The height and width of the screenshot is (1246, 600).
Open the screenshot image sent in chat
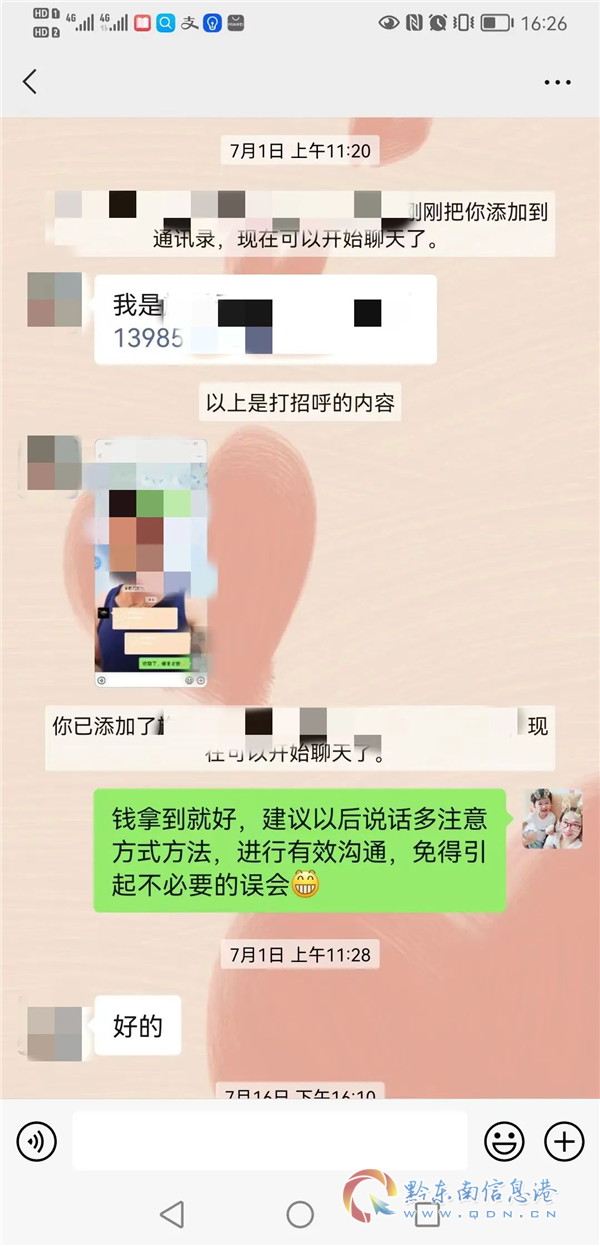coord(151,563)
